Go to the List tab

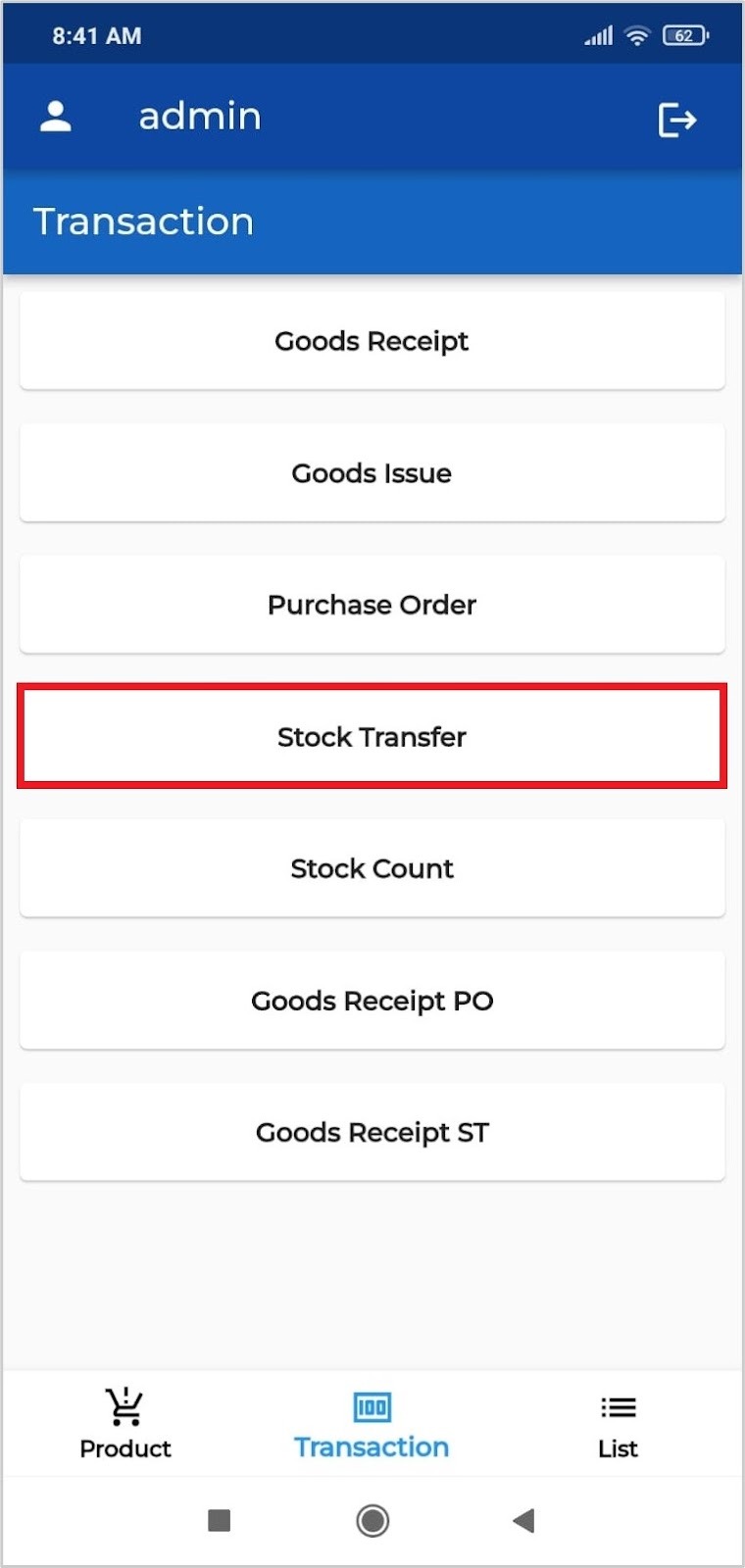click(x=618, y=1424)
